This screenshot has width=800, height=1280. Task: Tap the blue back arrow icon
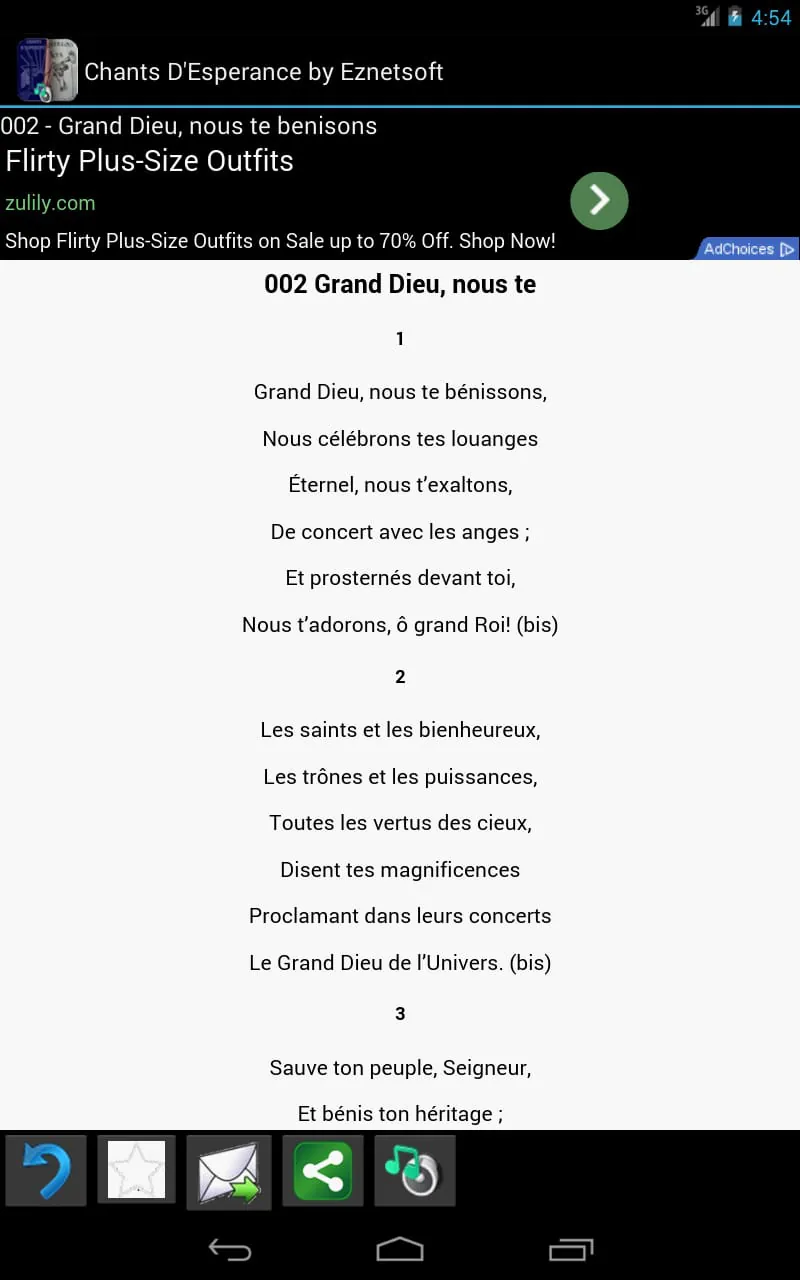pos(45,1170)
